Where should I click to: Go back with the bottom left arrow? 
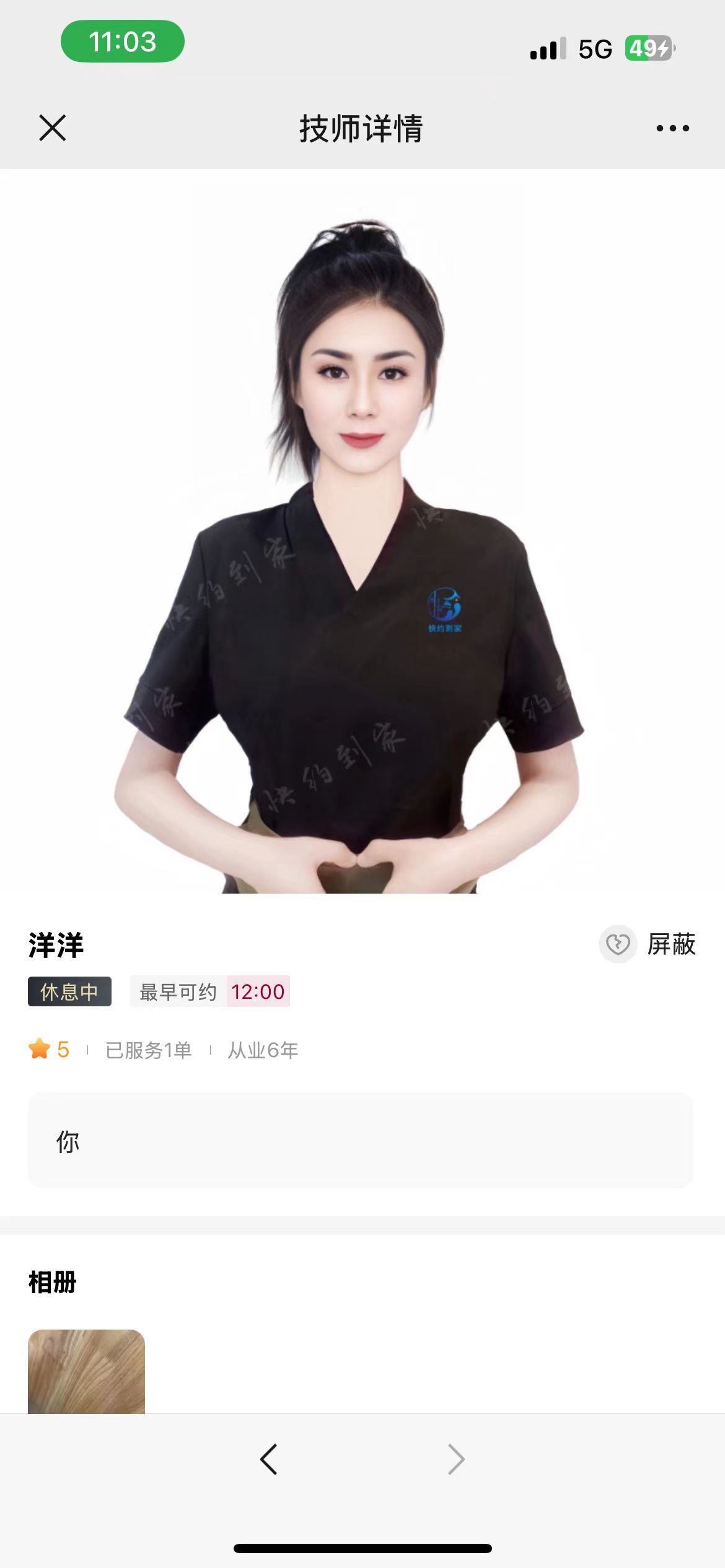(x=269, y=1460)
